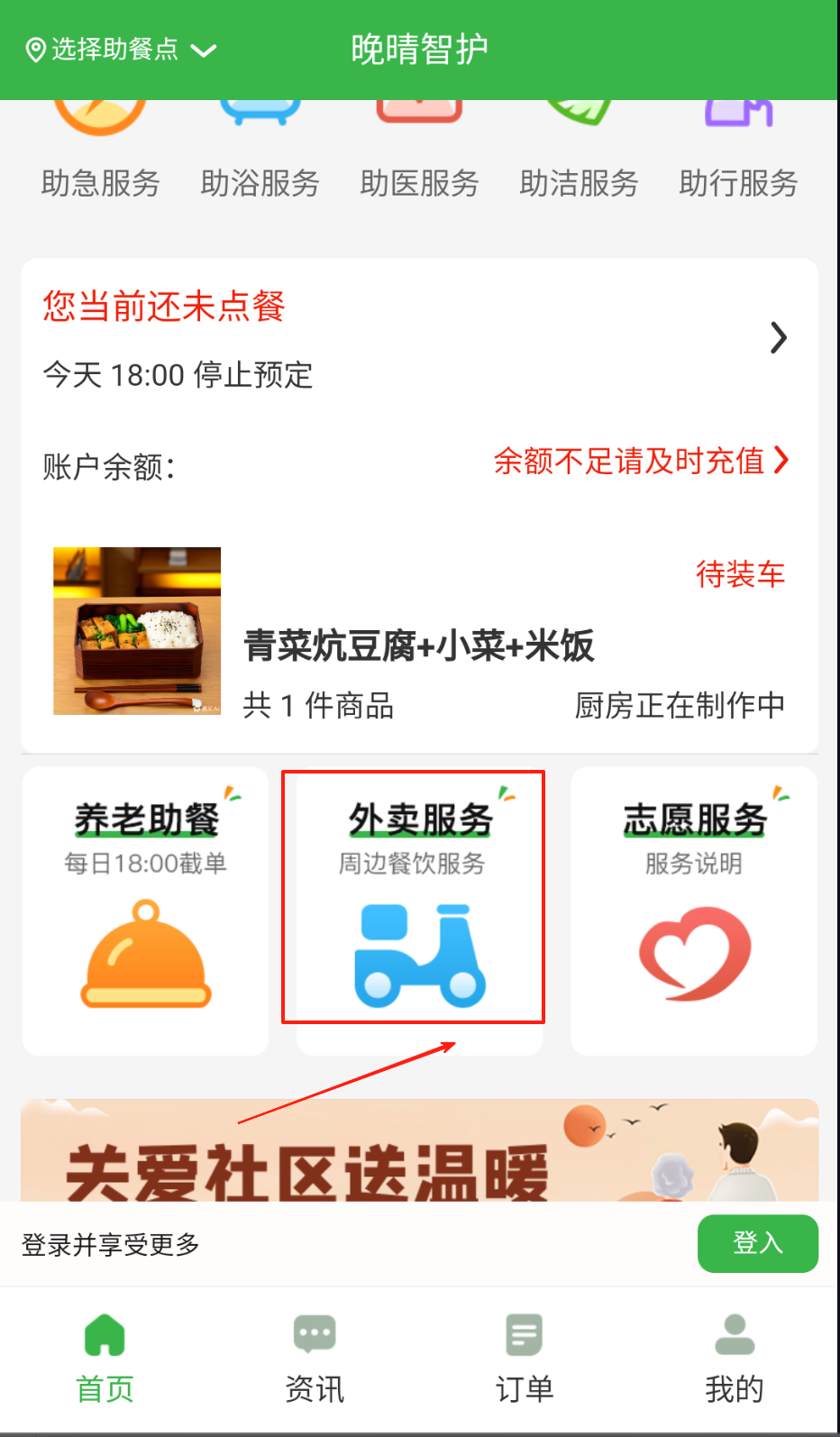840x1437 pixels.
Task: Open the 志愿服务 card
Action: (694, 911)
